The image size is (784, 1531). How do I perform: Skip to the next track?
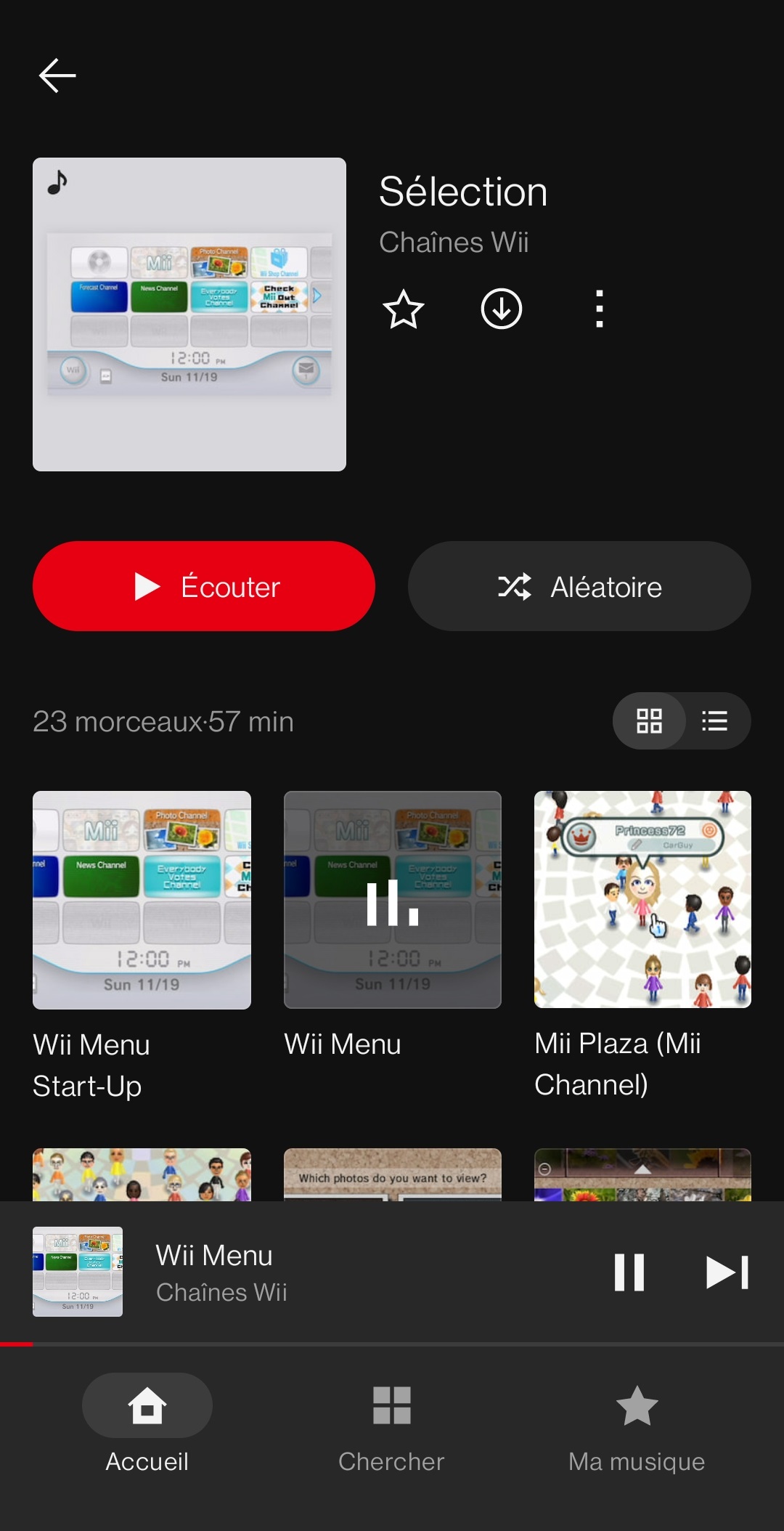(727, 1272)
